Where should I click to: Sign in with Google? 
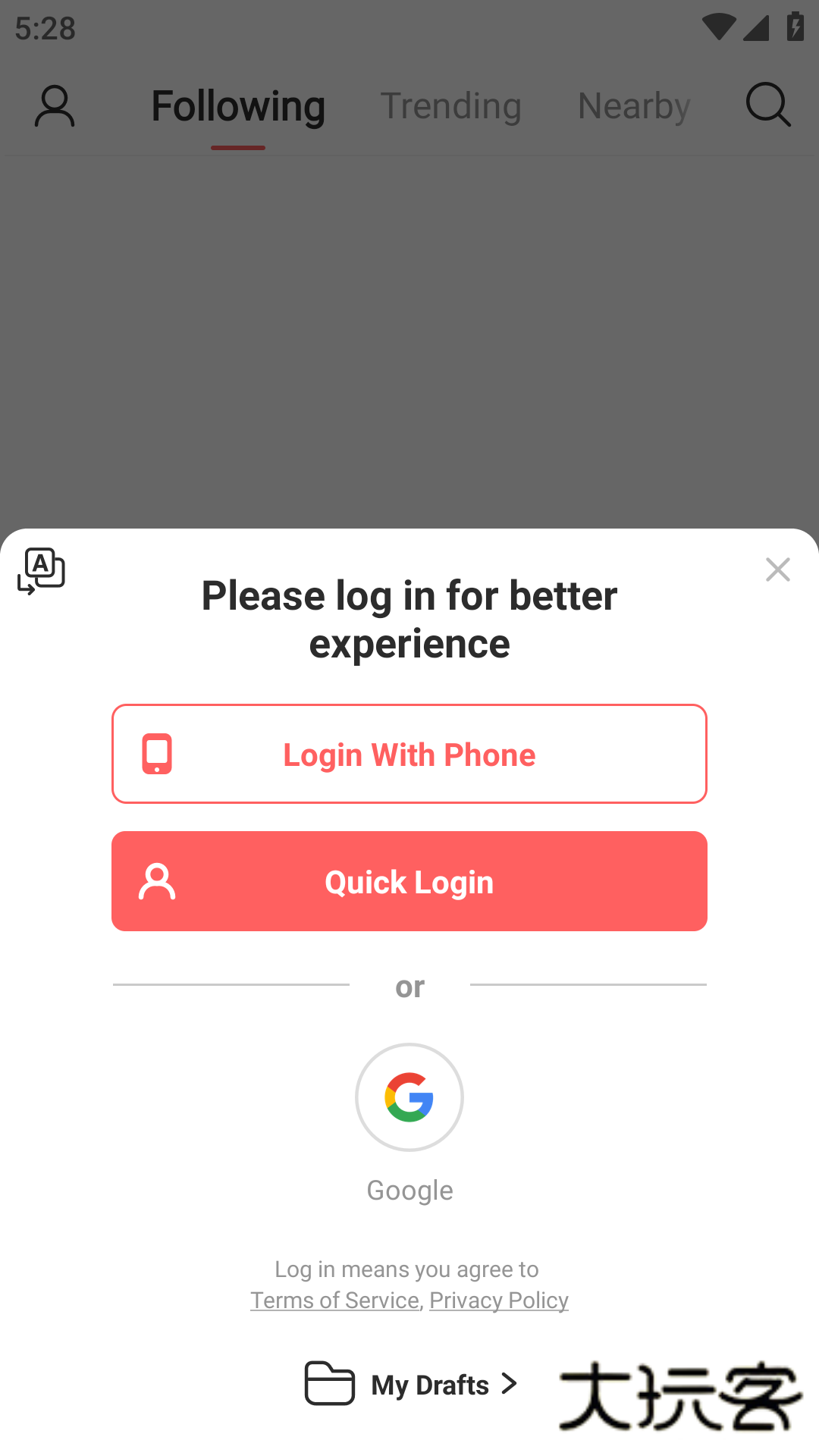tap(409, 1097)
